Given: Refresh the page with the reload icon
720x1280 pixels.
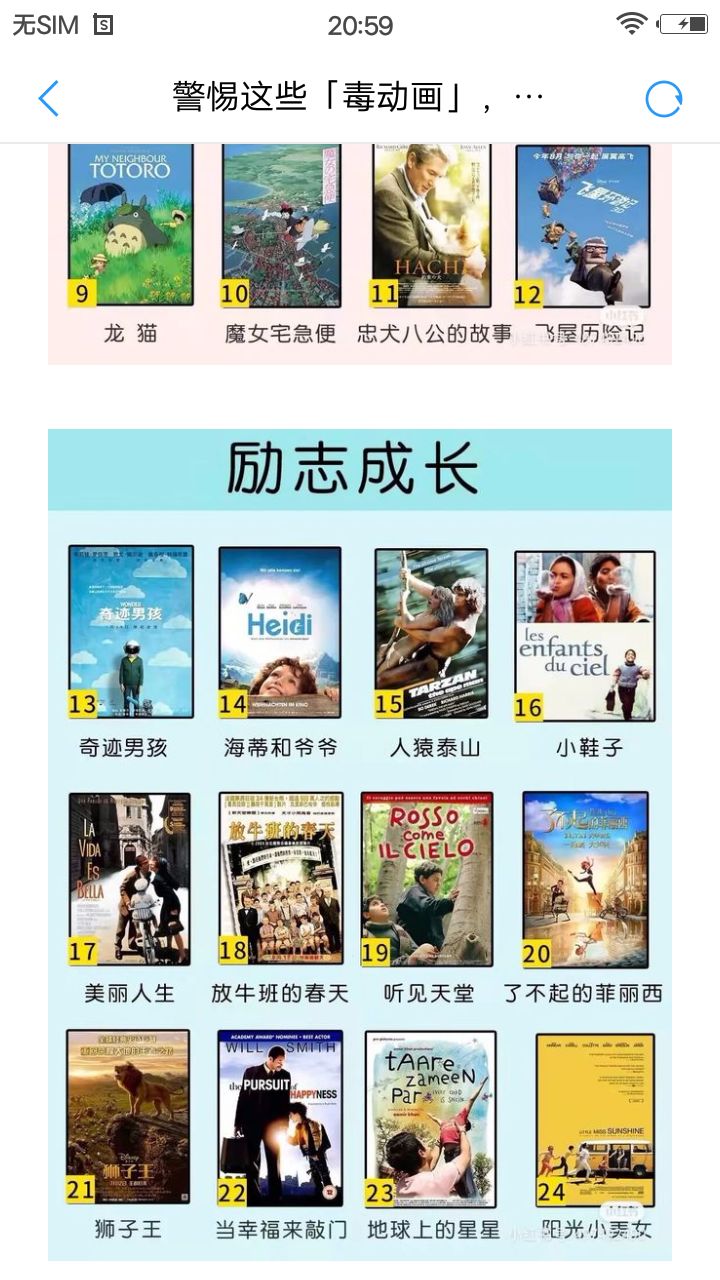Looking at the screenshot, I should coord(663,99).
